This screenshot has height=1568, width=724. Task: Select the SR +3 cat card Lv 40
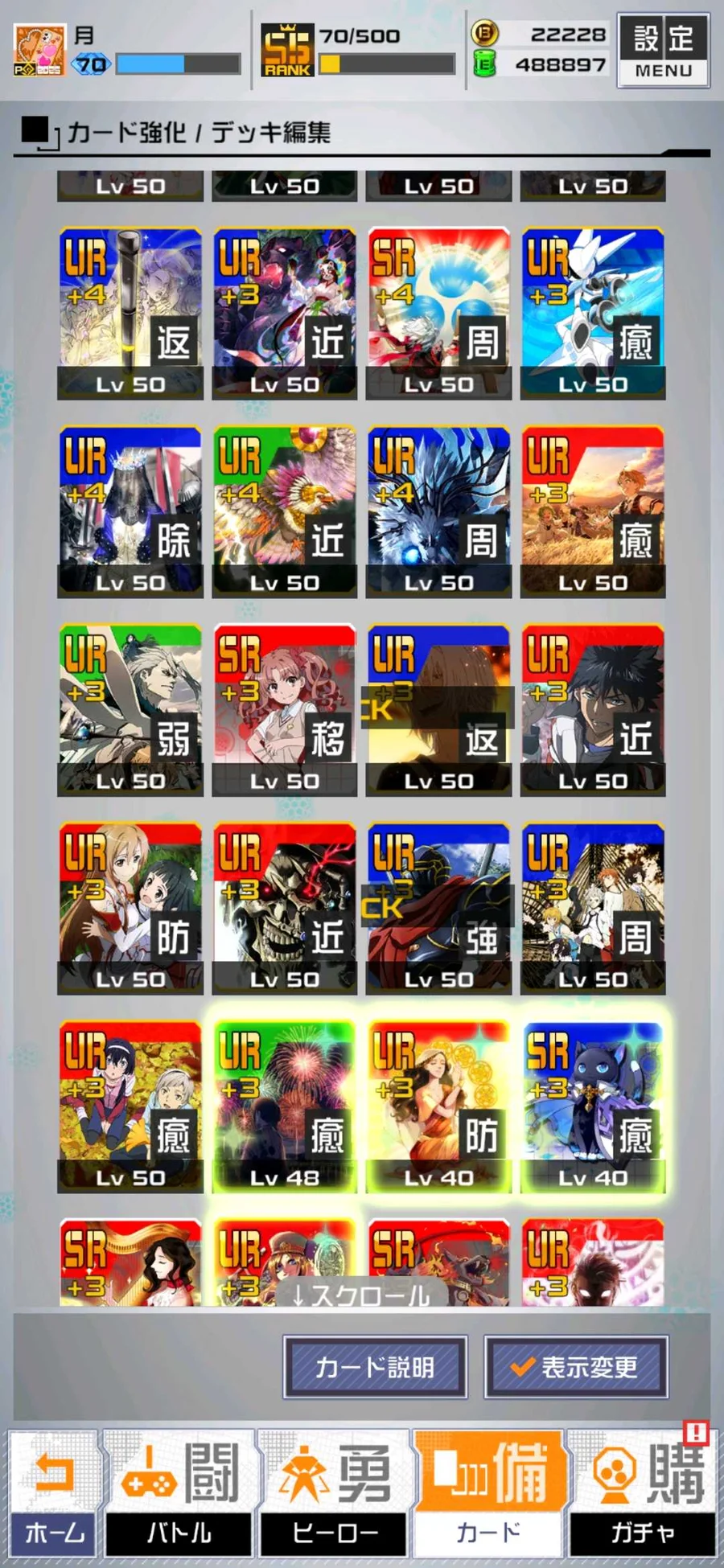(x=593, y=1106)
